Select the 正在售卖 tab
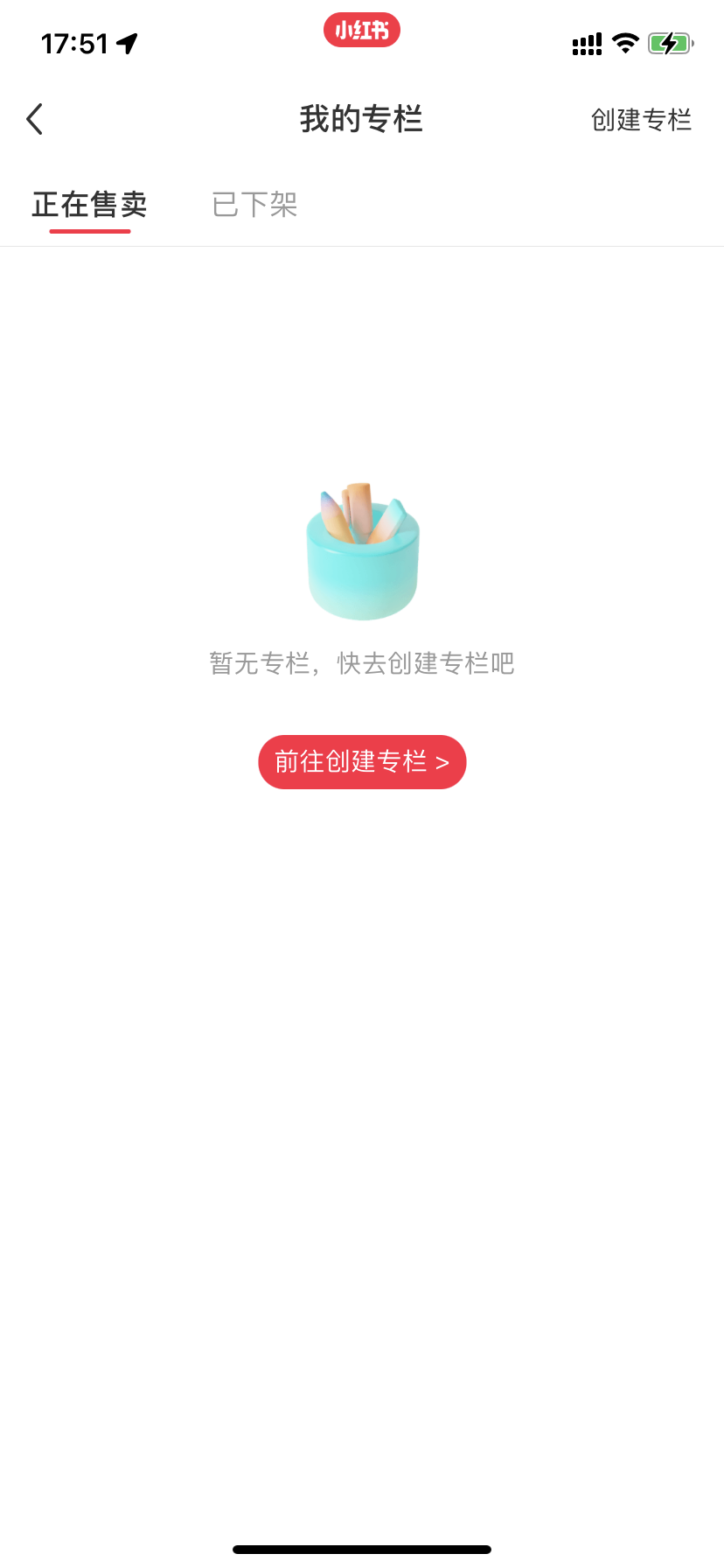The image size is (724, 1568). pyautogui.click(x=89, y=205)
